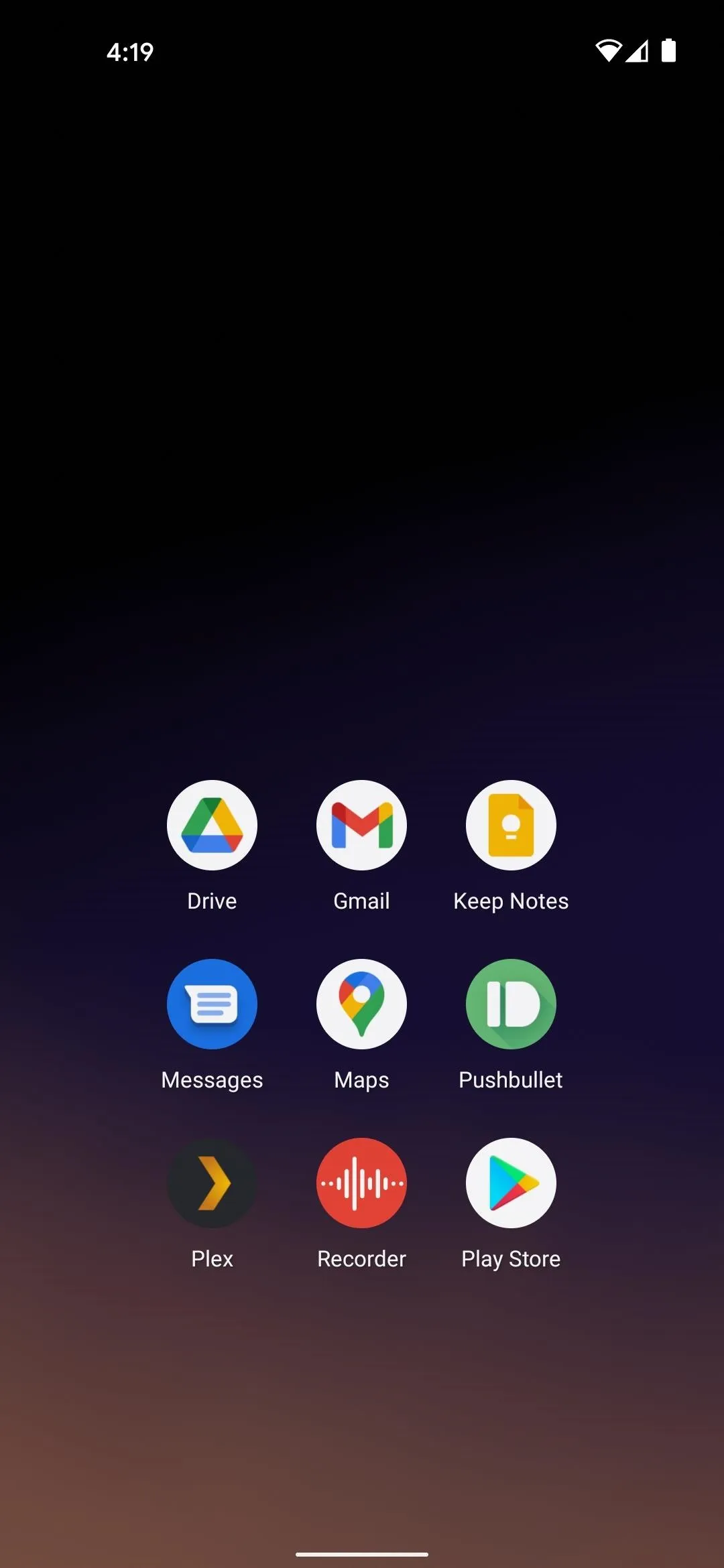This screenshot has height=1568, width=724.
Task: Launch Google Maps
Action: click(x=361, y=1004)
